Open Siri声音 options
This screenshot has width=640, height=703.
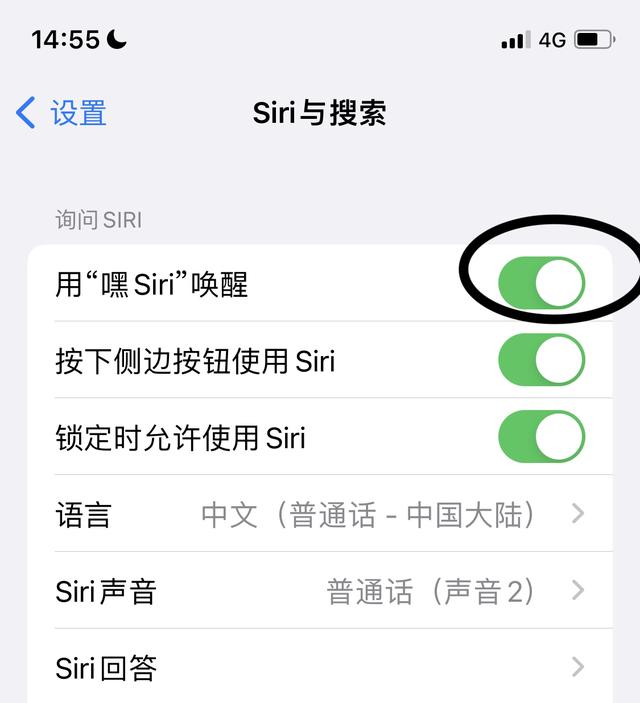click(320, 590)
